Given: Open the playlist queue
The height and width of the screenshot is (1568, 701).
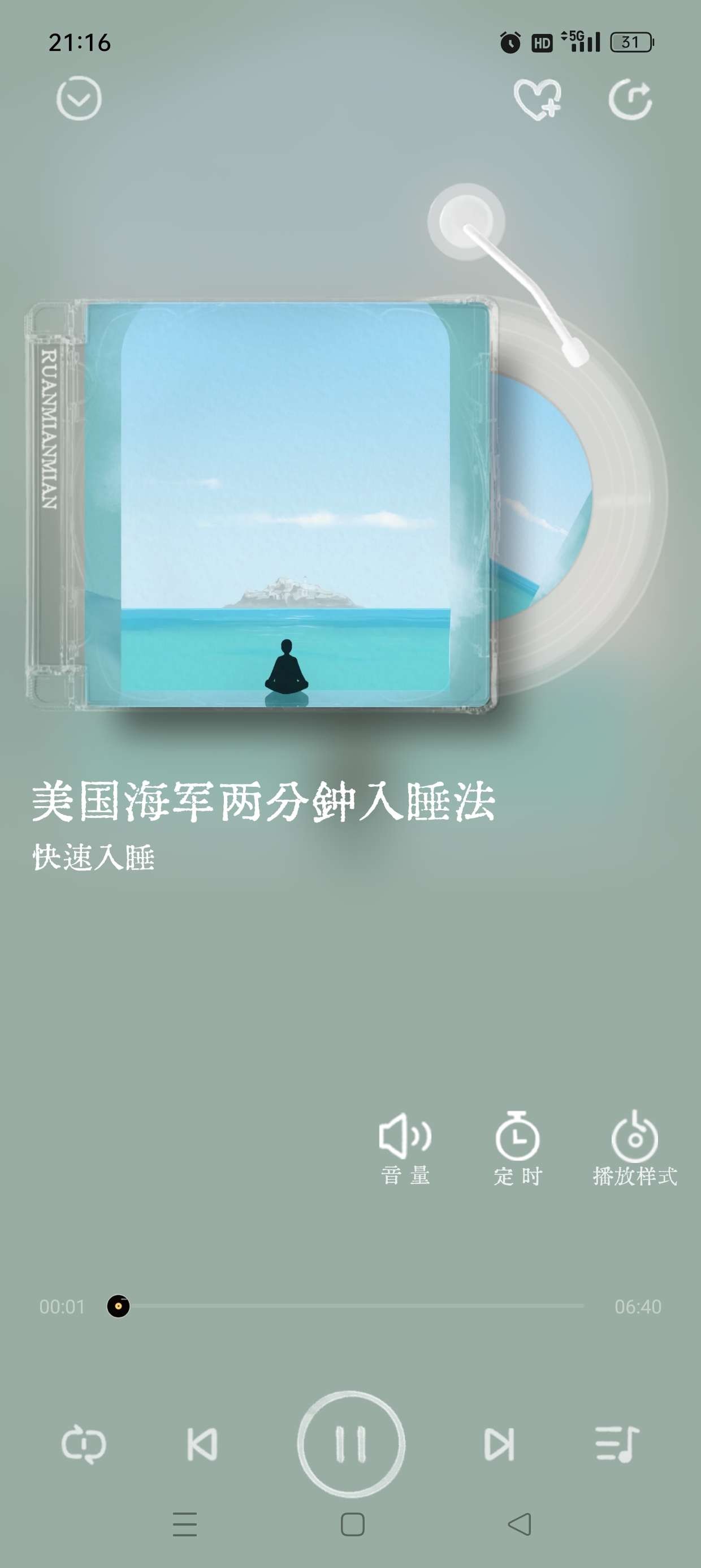Looking at the screenshot, I should pos(617,1444).
